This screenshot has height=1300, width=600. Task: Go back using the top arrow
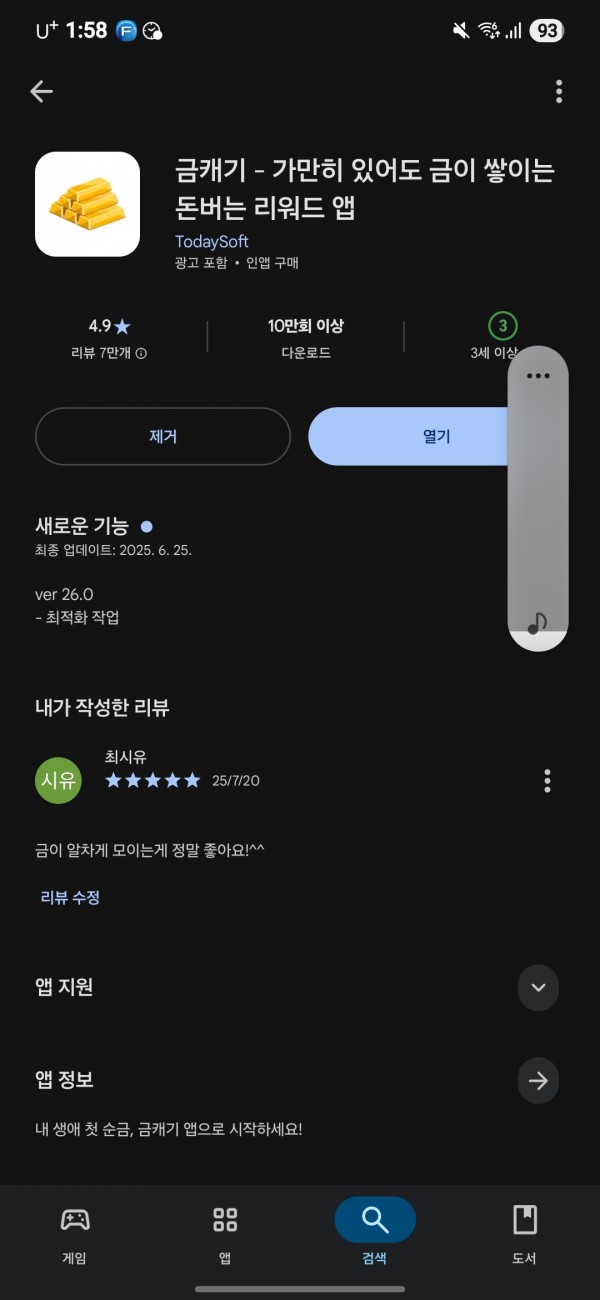41,92
